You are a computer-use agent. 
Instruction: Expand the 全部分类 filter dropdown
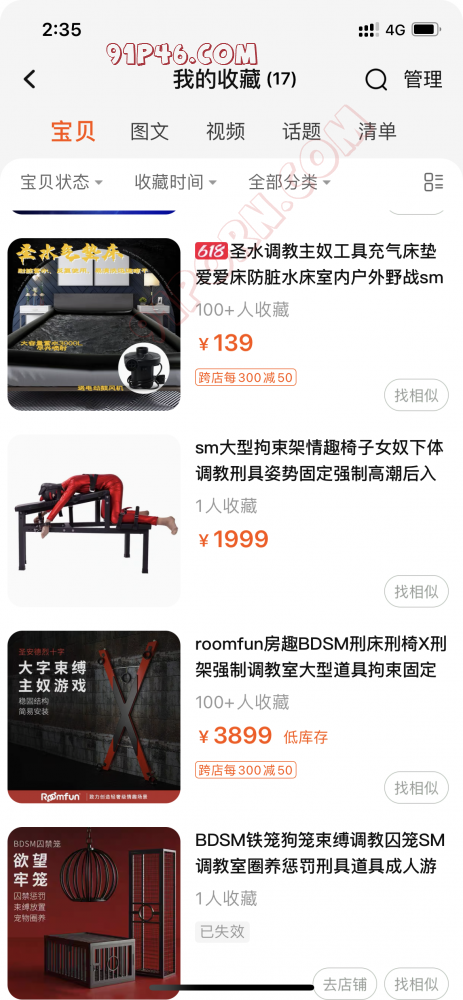[x=290, y=182]
